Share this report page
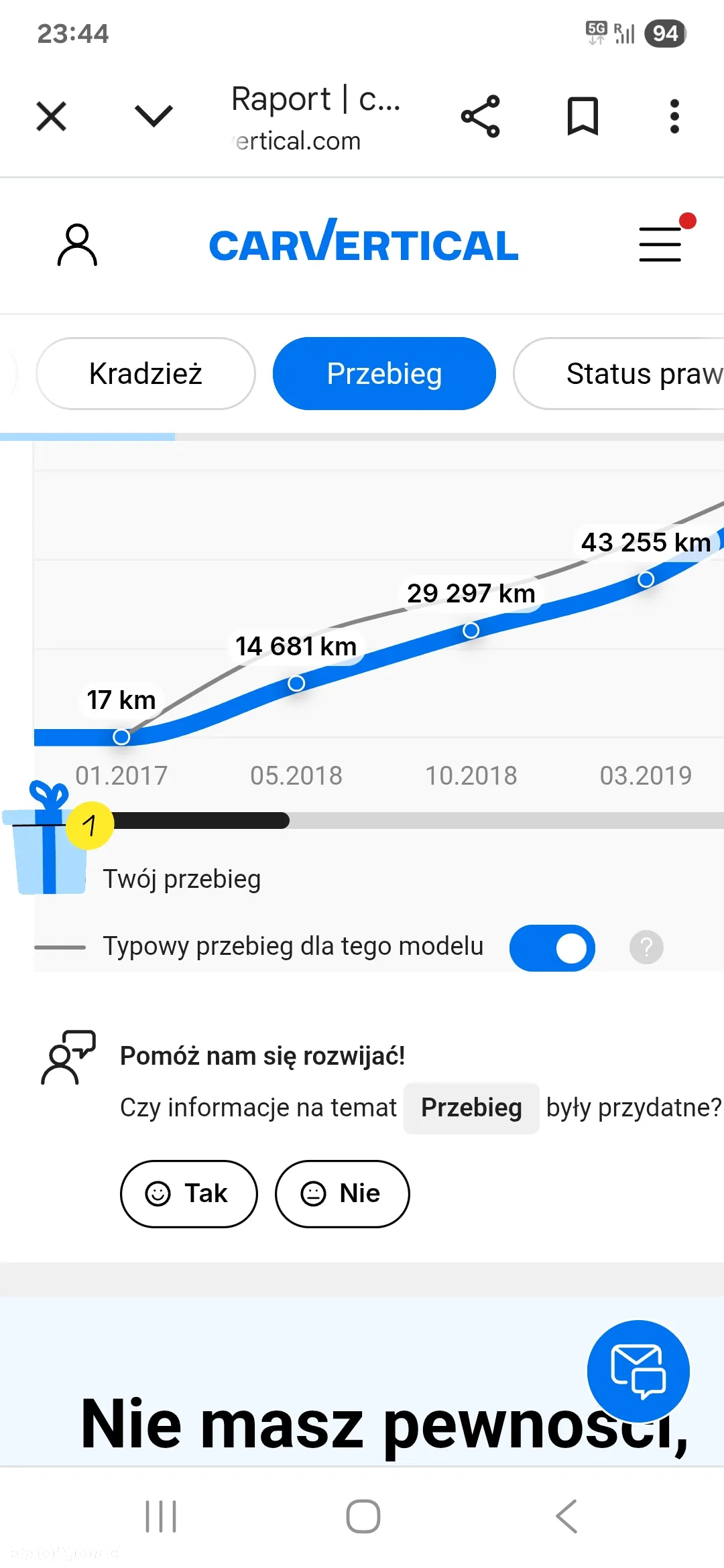This screenshot has width=724, height=1568. click(480, 117)
